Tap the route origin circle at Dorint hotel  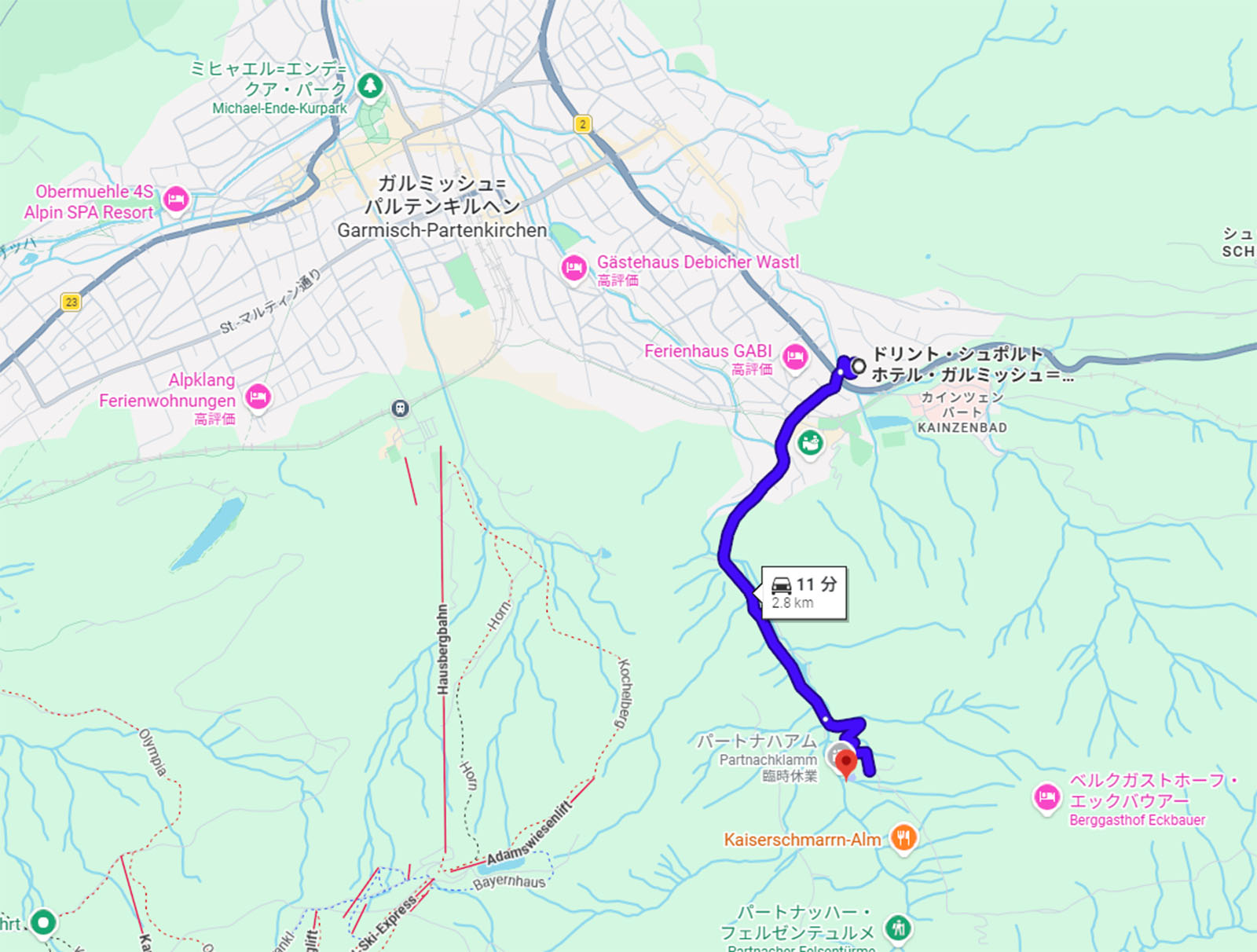(859, 366)
